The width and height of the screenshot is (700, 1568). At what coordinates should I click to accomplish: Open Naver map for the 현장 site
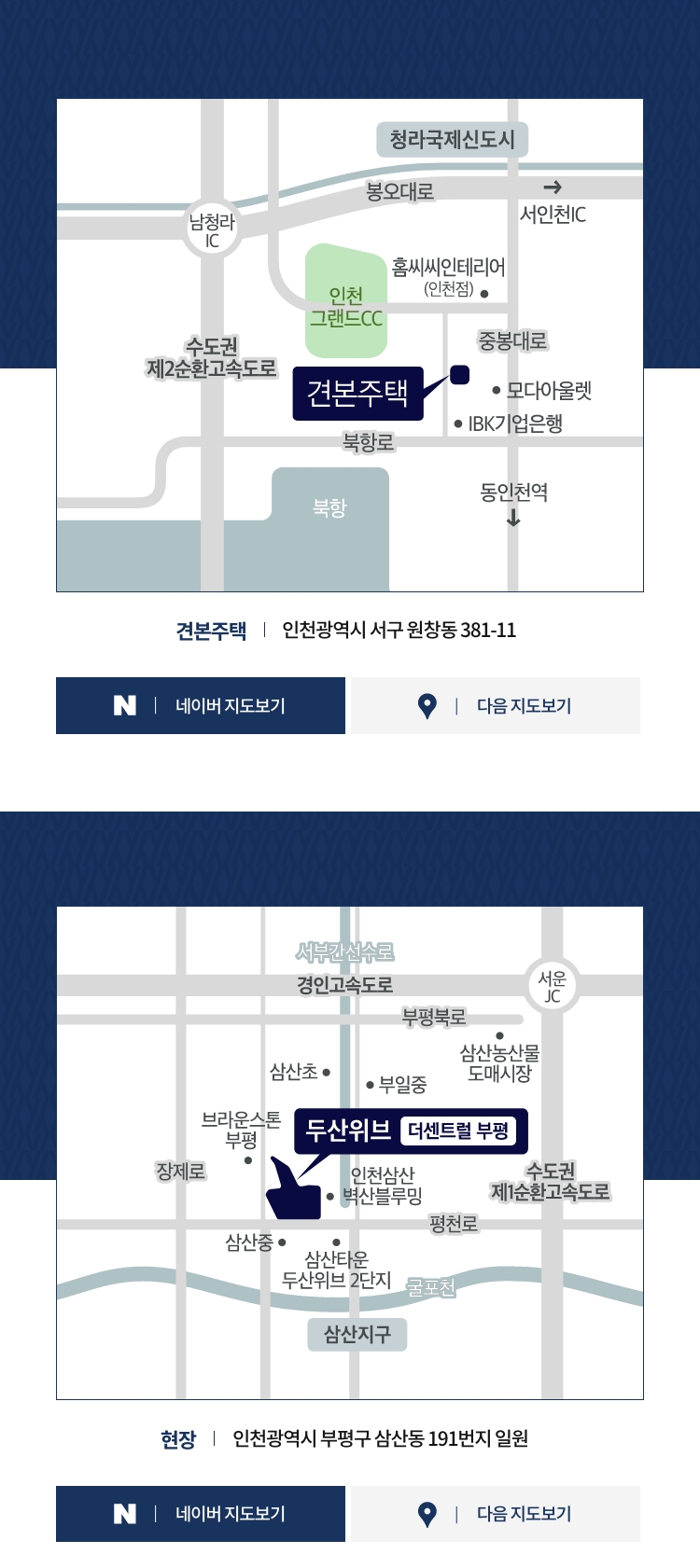tap(201, 1514)
